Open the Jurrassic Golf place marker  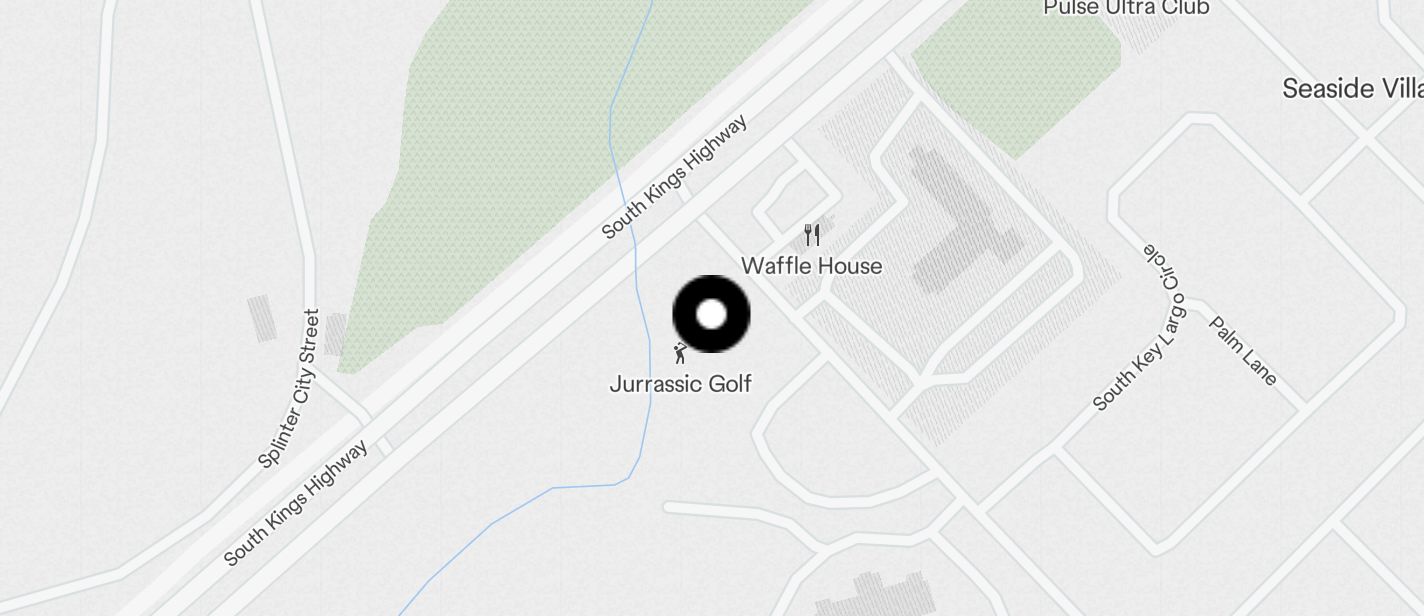pos(681,353)
